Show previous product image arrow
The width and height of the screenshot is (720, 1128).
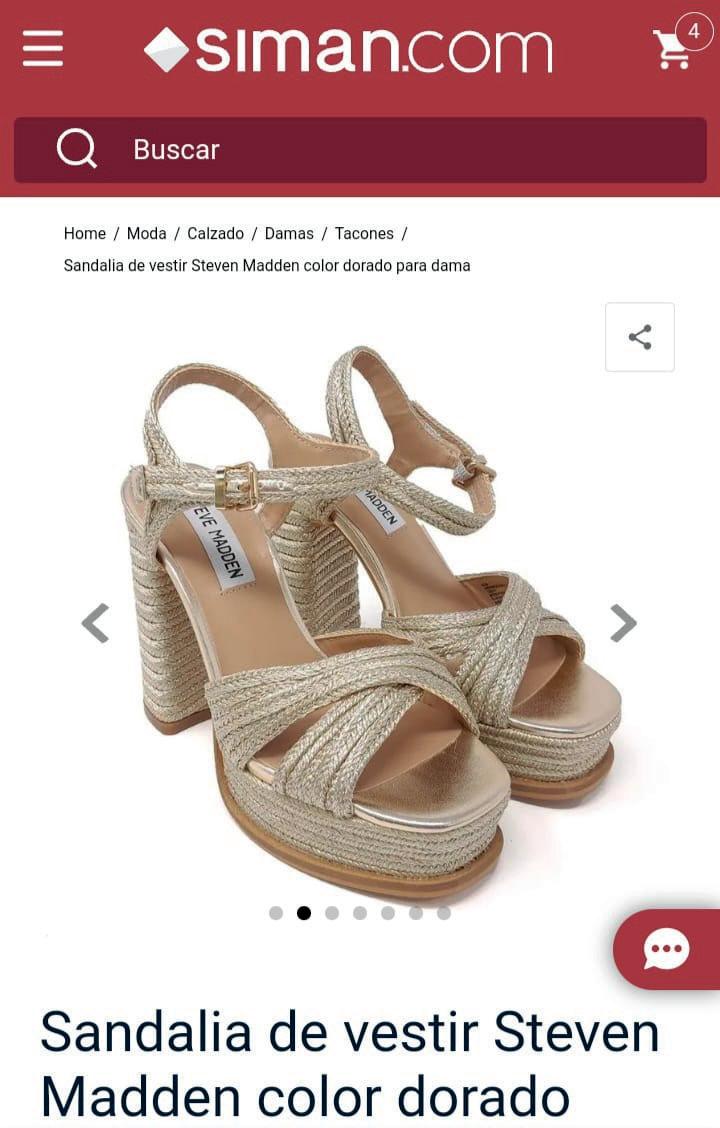(x=96, y=623)
